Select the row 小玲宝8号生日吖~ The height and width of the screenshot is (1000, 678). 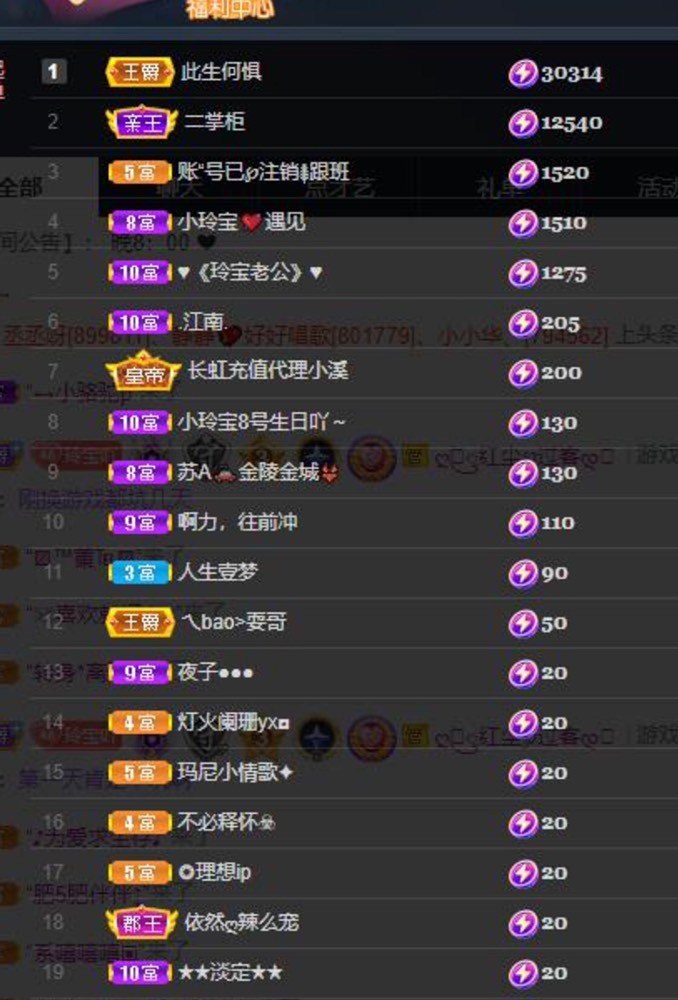(262, 422)
